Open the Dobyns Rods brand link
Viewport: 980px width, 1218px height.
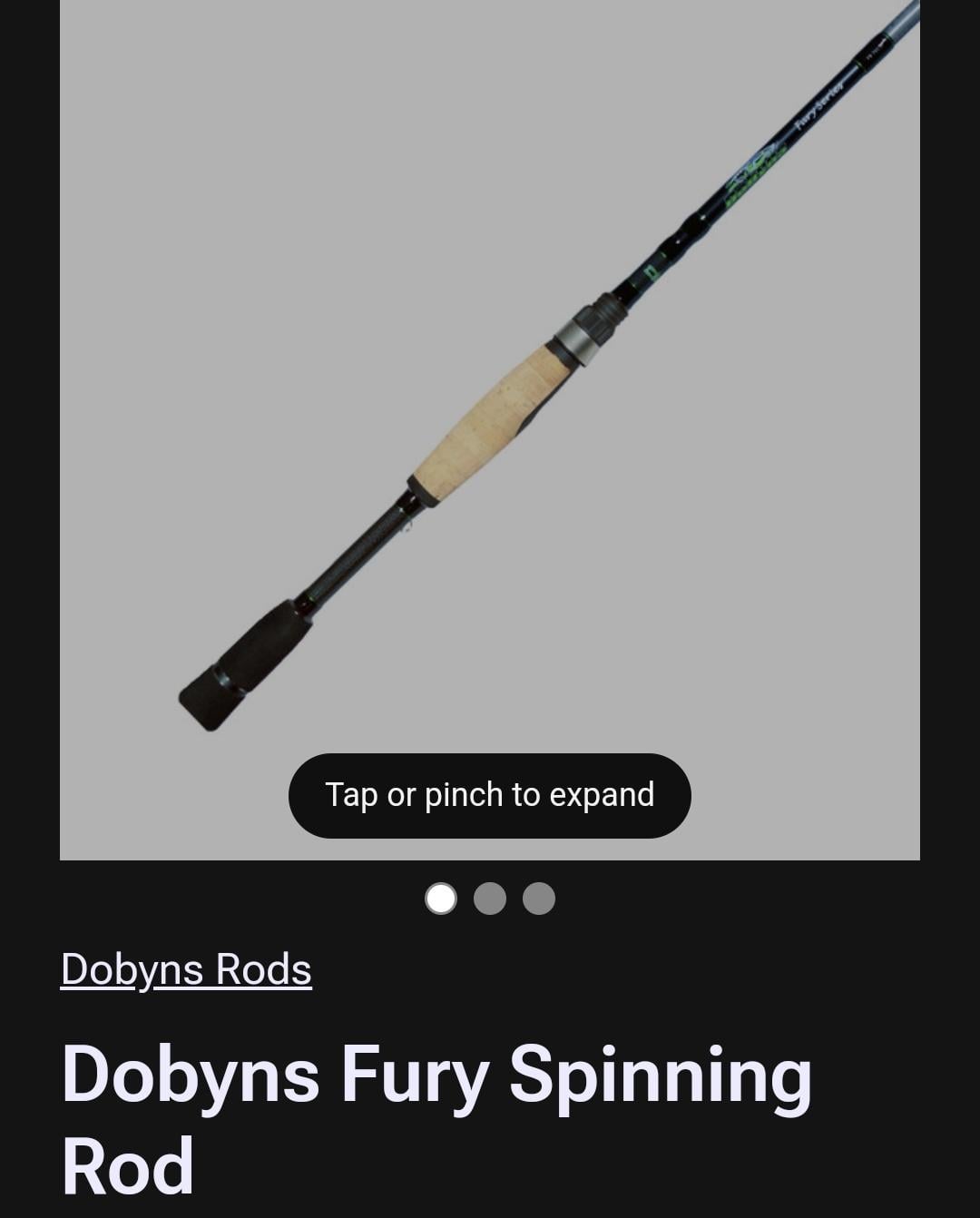186,969
